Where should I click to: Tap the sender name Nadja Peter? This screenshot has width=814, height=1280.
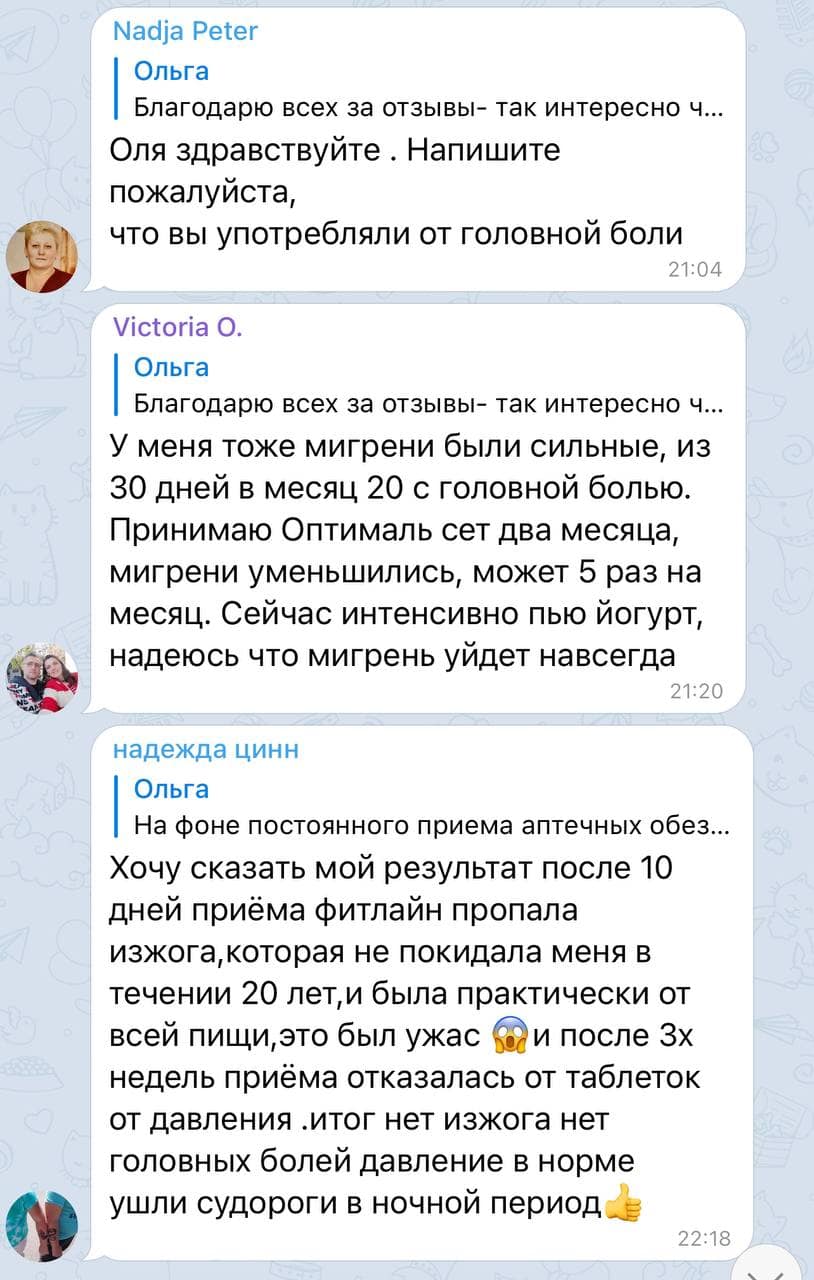(185, 32)
